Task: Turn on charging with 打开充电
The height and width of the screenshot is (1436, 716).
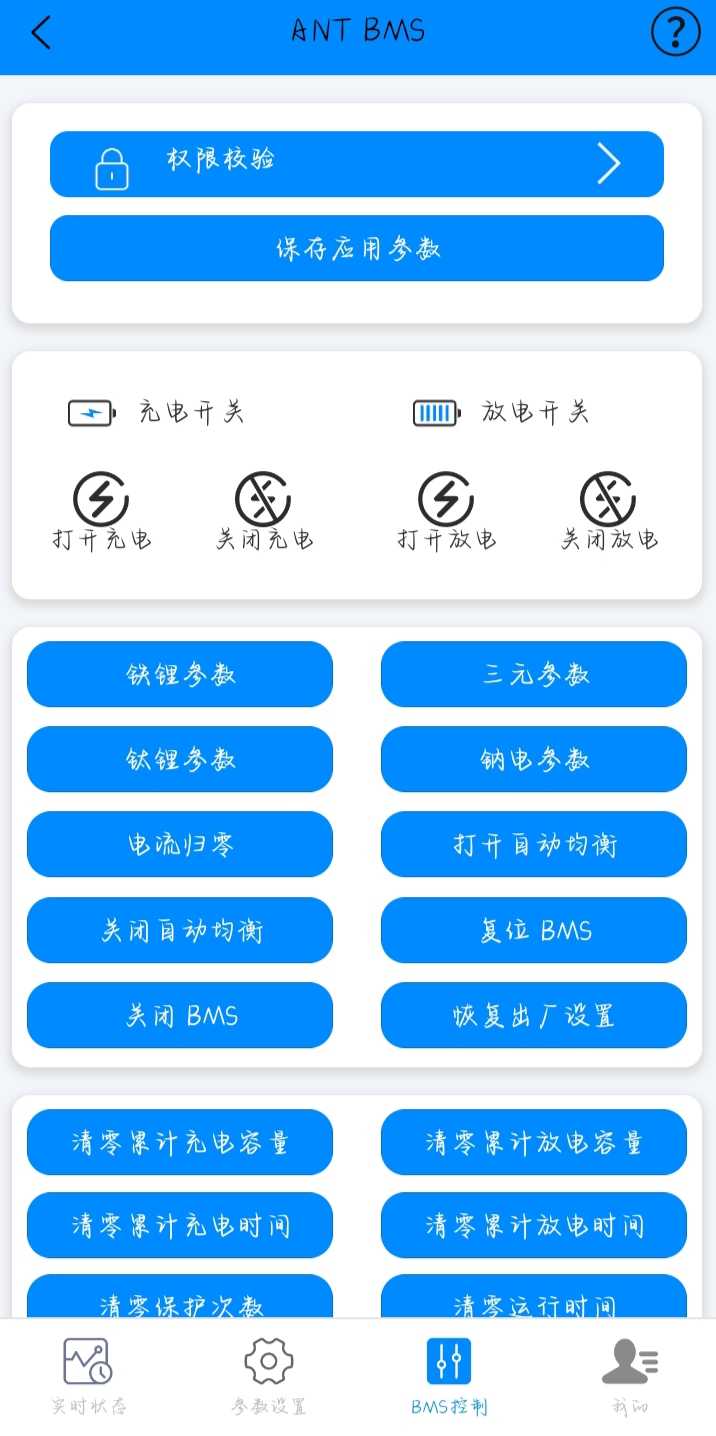Action: [101, 511]
